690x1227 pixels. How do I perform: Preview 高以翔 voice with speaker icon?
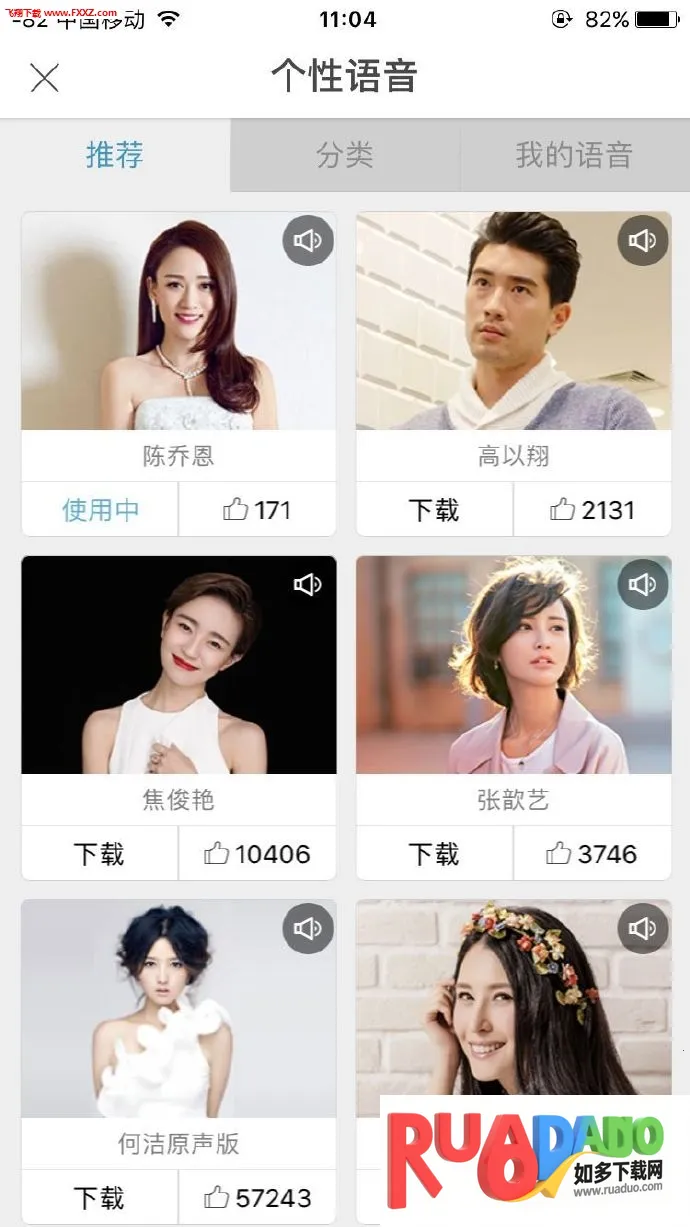tap(642, 241)
